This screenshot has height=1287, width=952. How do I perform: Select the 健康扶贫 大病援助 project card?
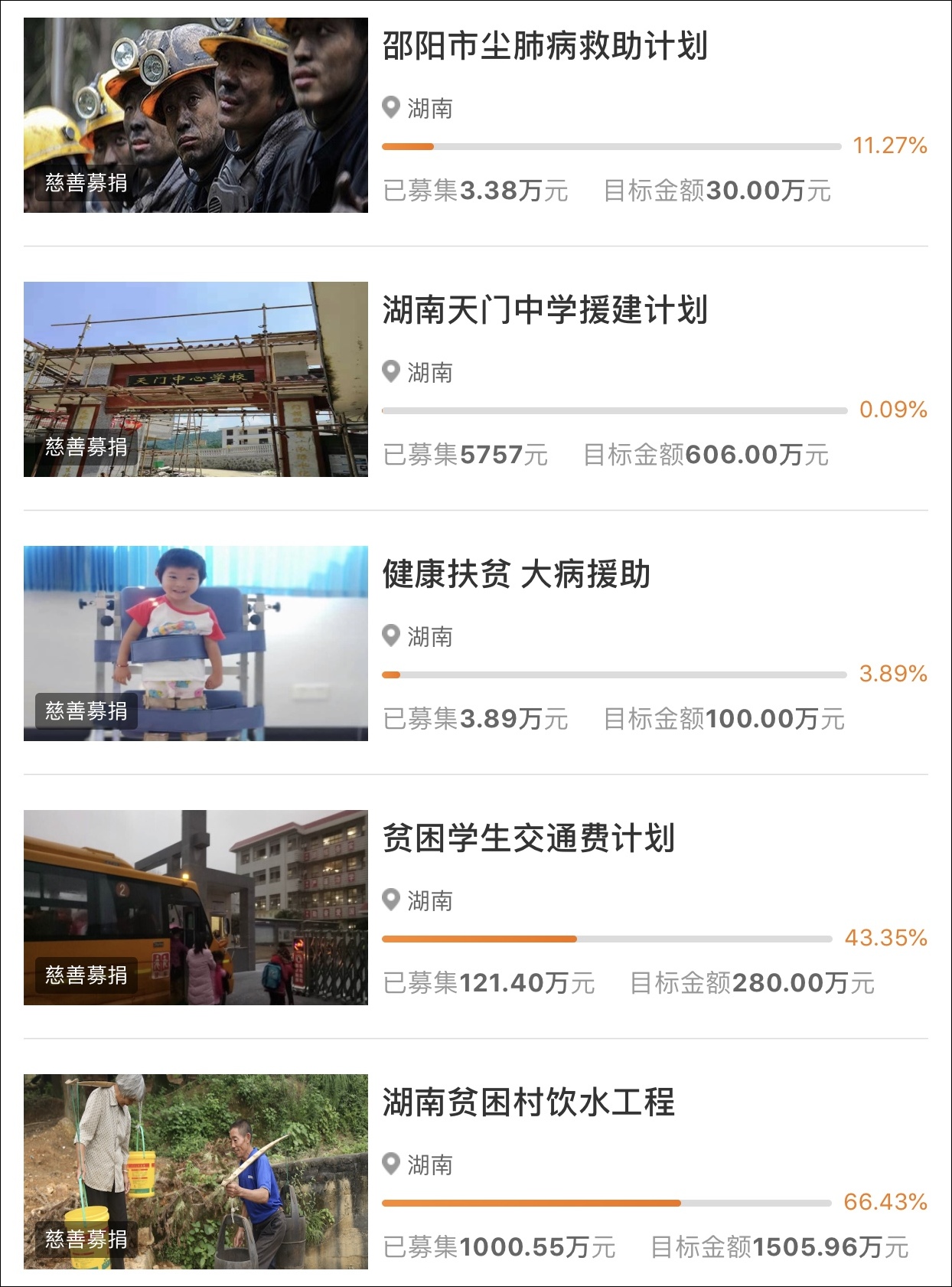[516, 574]
